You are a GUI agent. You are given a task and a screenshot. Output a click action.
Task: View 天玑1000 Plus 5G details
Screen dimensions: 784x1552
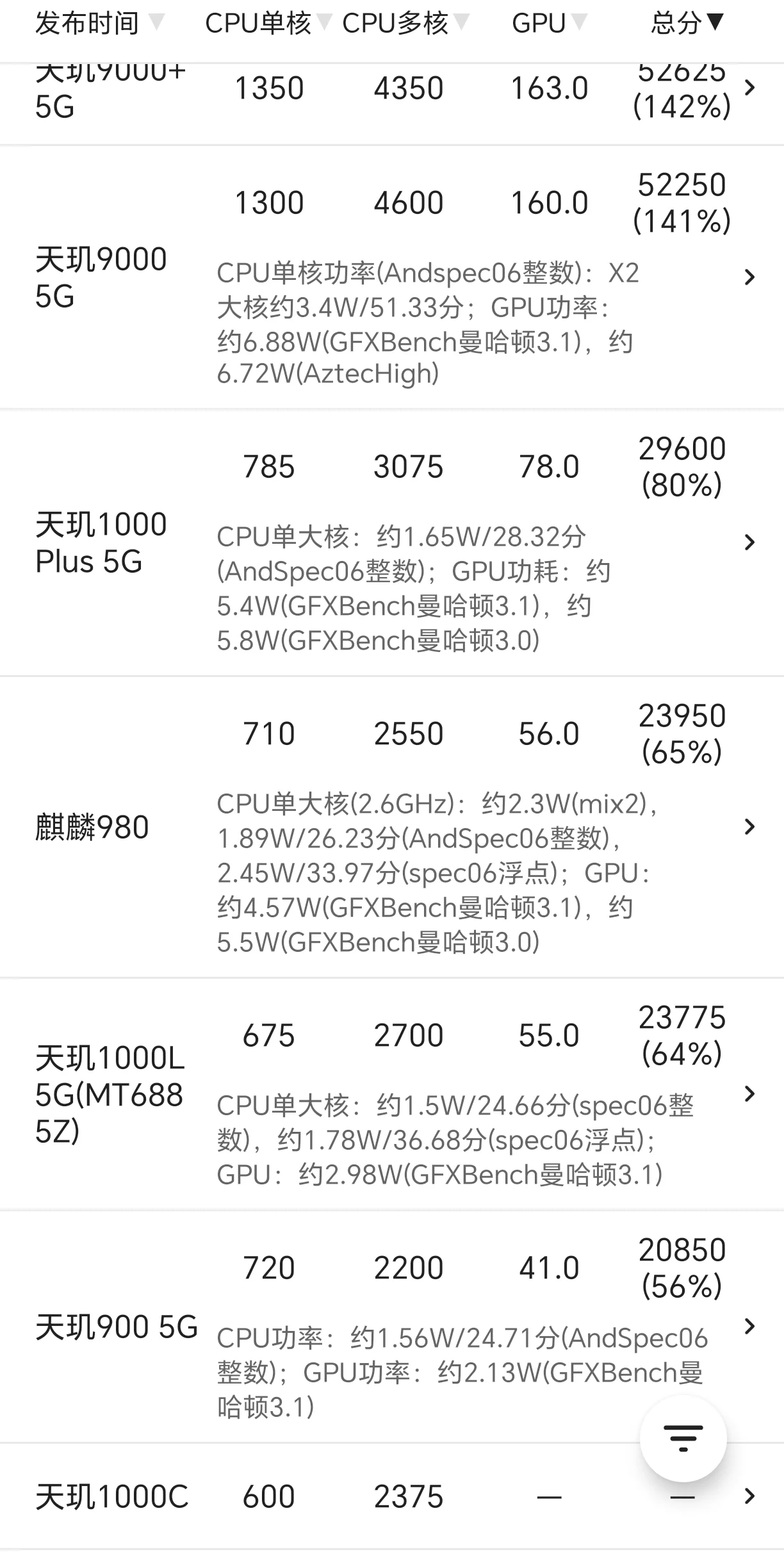(749, 543)
